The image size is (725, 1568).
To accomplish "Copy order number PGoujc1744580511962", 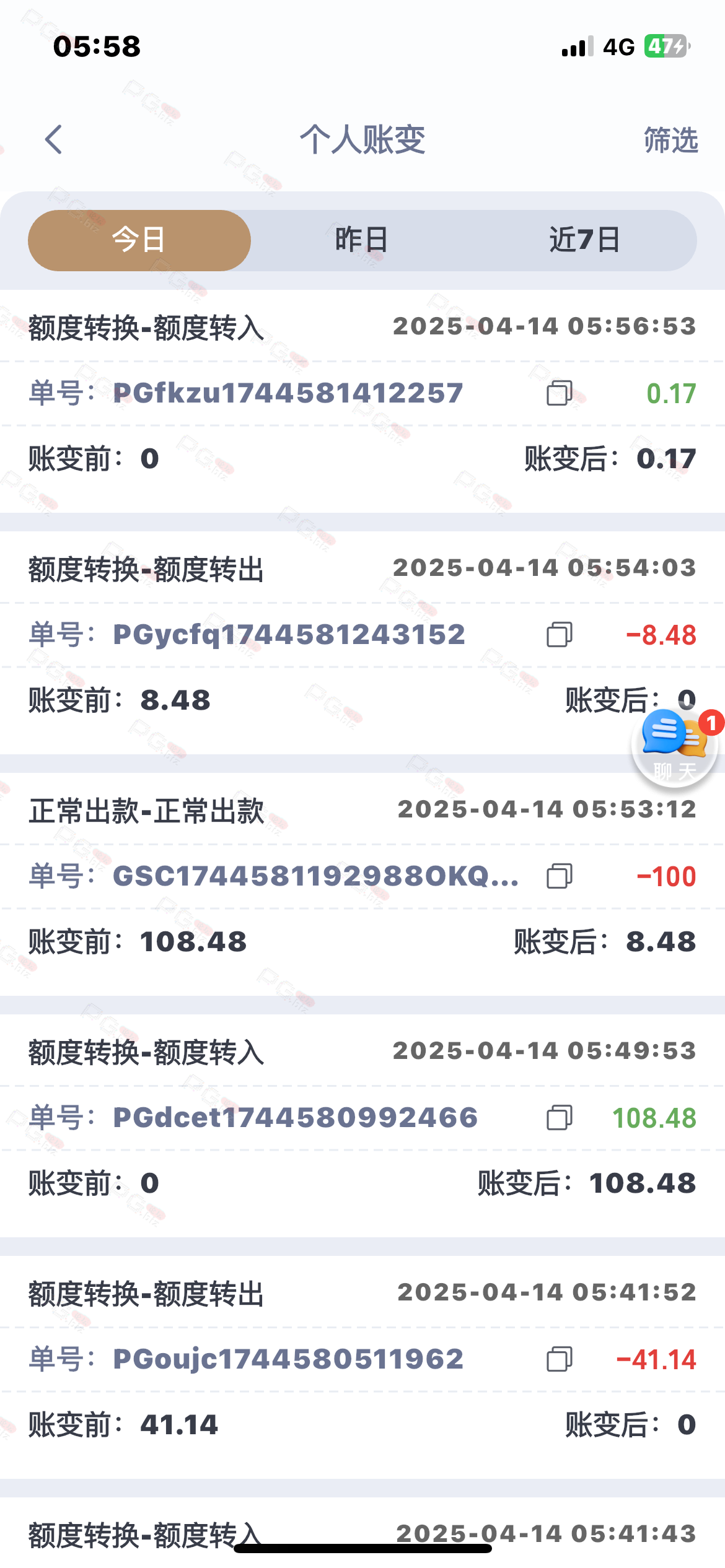I will click(559, 1359).
